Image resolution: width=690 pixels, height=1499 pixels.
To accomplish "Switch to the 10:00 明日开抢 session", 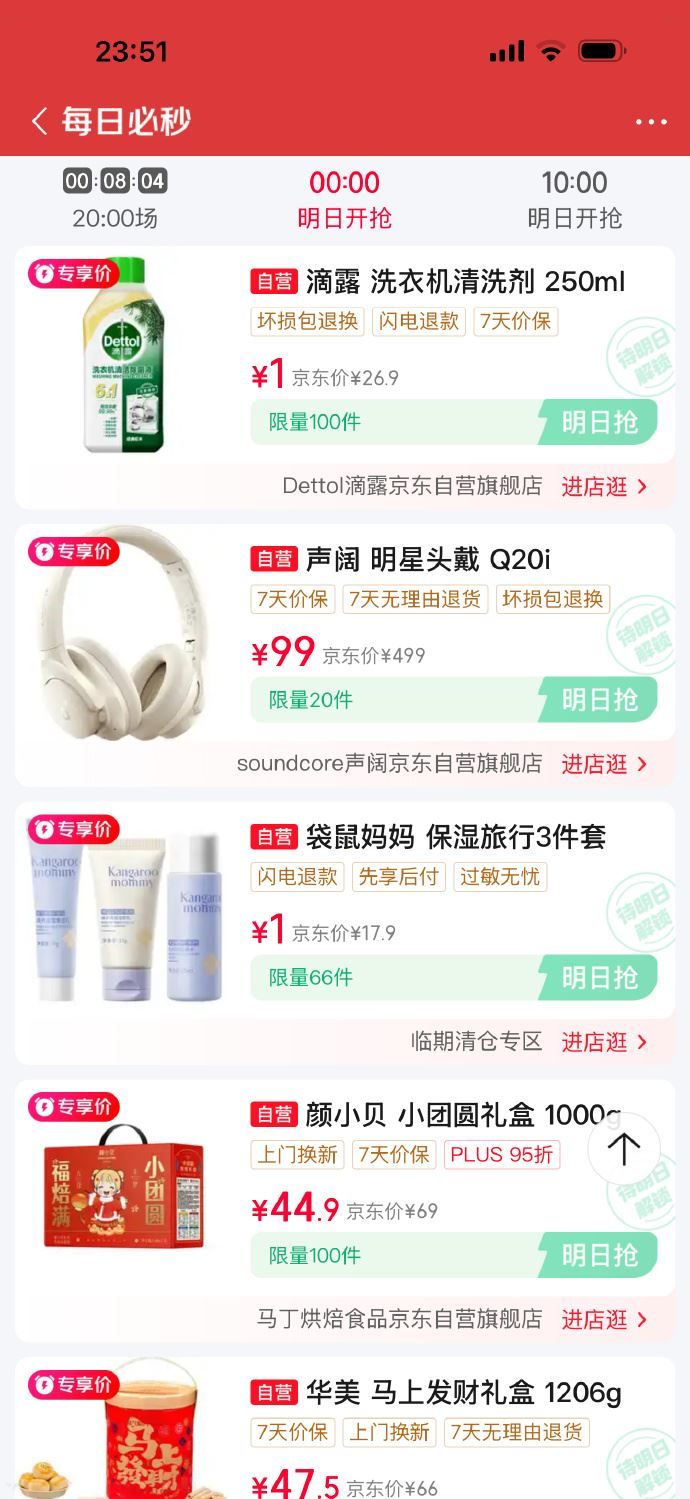I will pos(574,200).
